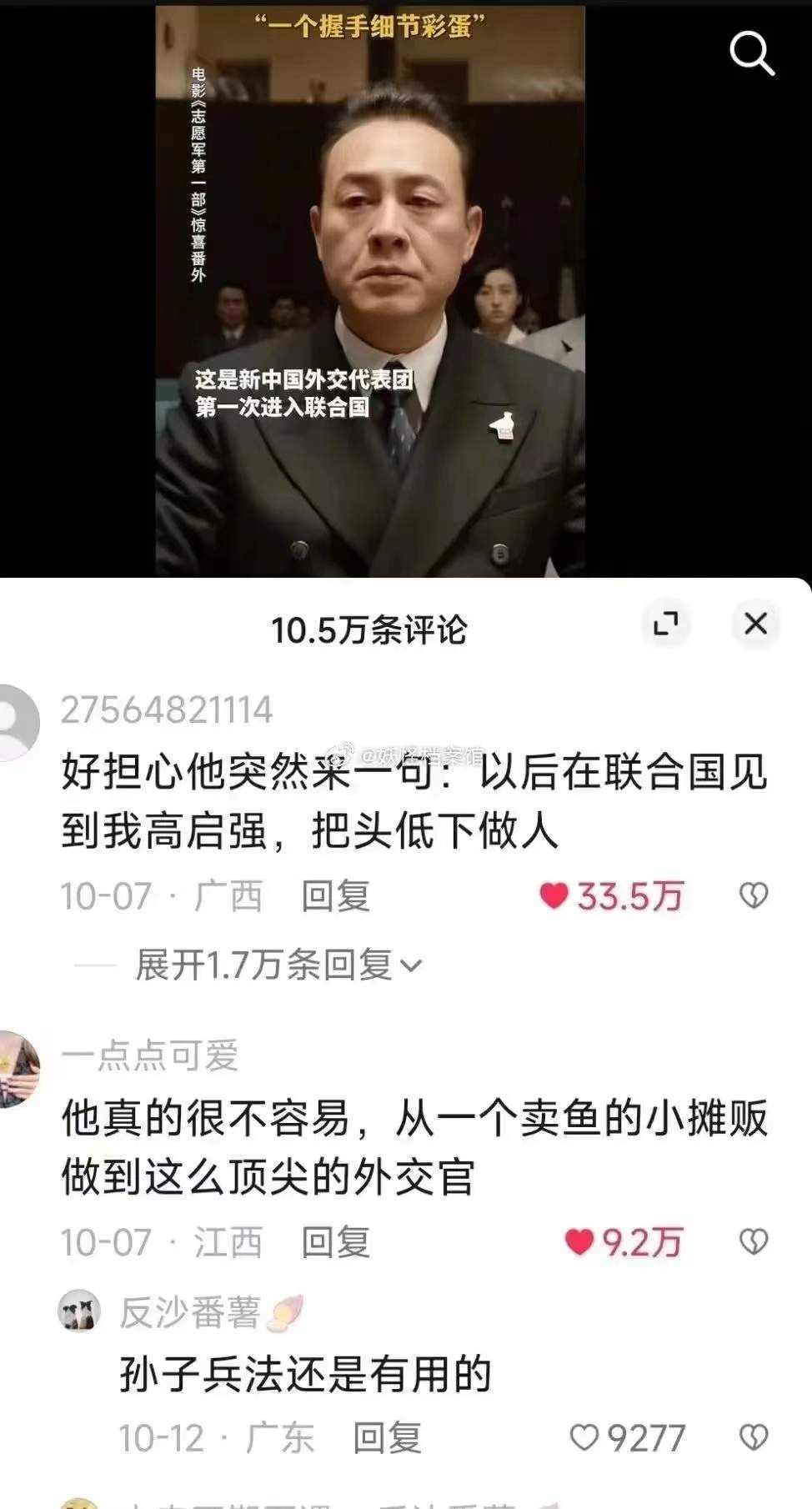Expand the comments panel to full screen
Screen dimensions: 812x1509
tap(665, 624)
